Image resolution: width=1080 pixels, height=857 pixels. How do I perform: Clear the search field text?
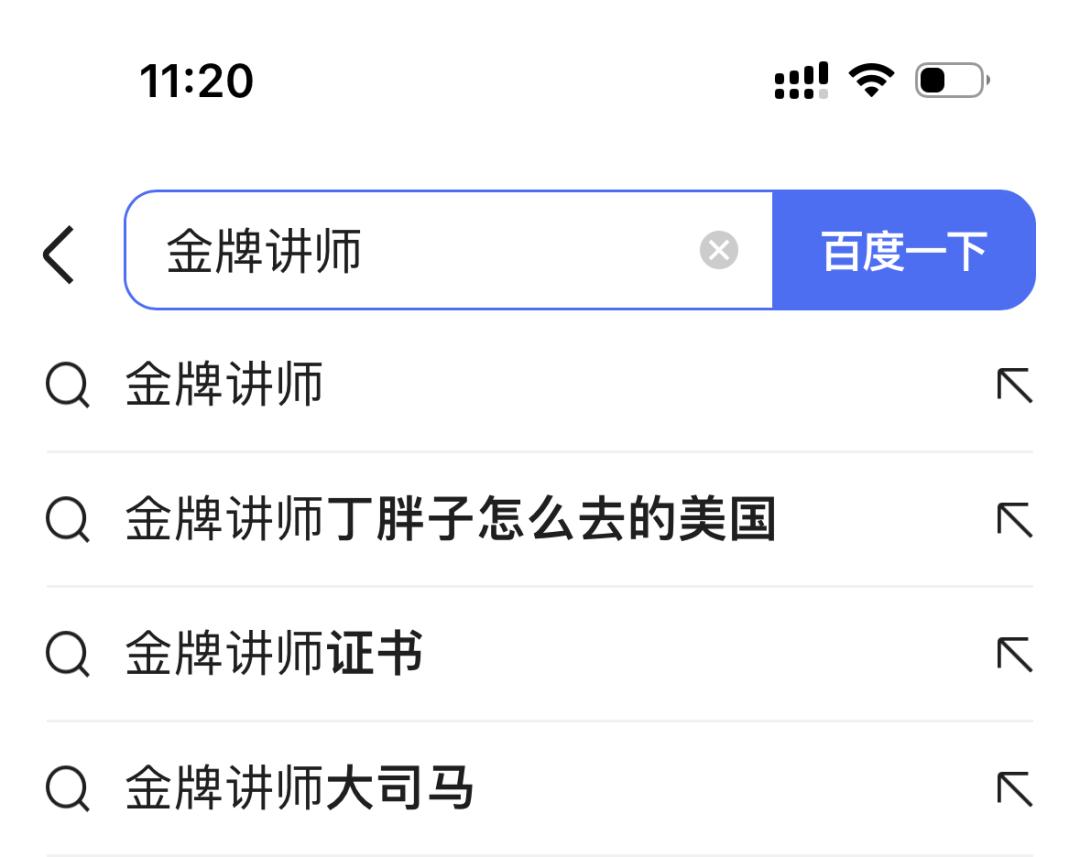(718, 249)
